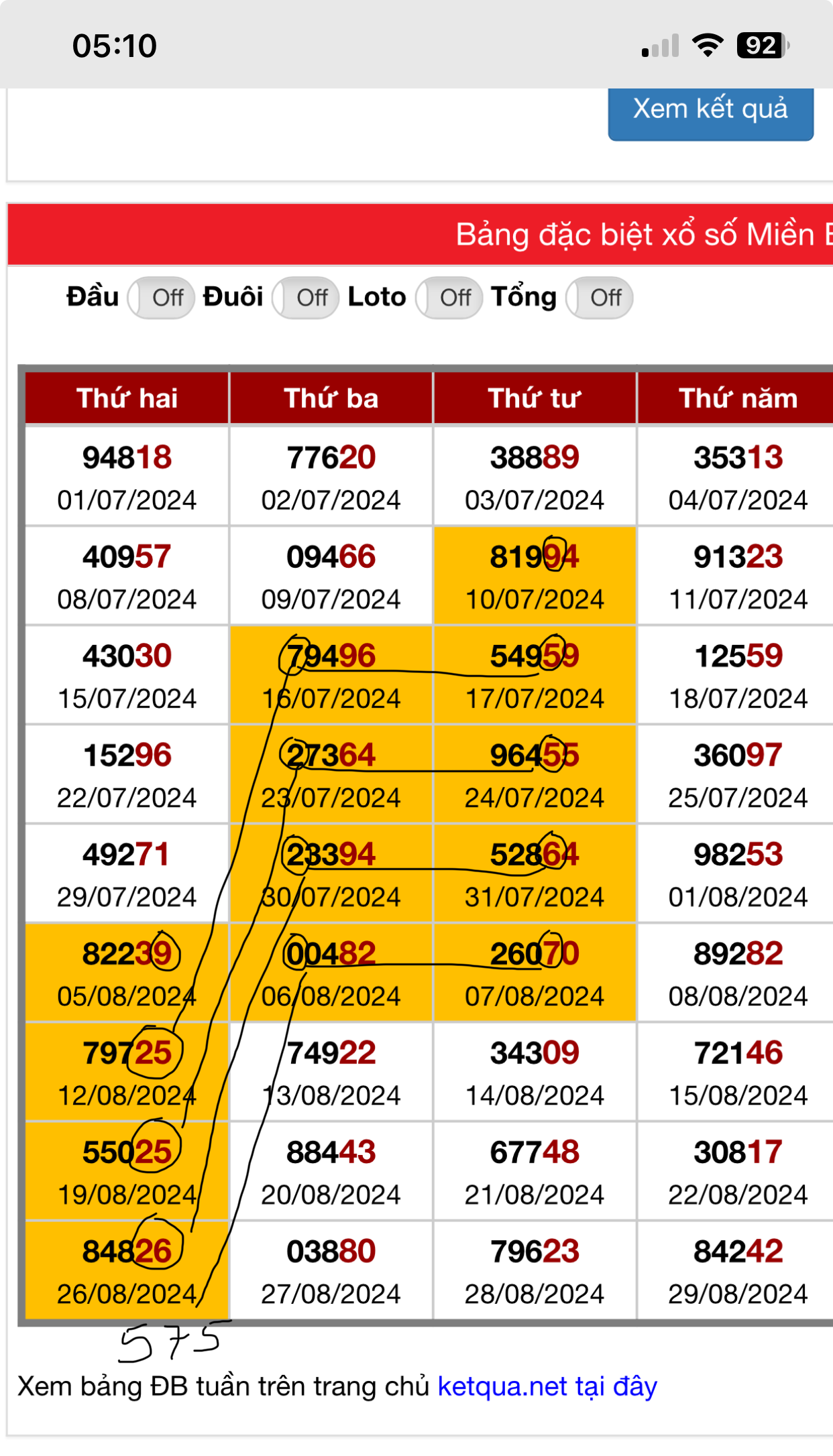Tap the Xem kết quả button
Screen dimensions: 833x1456
(x=710, y=111)
